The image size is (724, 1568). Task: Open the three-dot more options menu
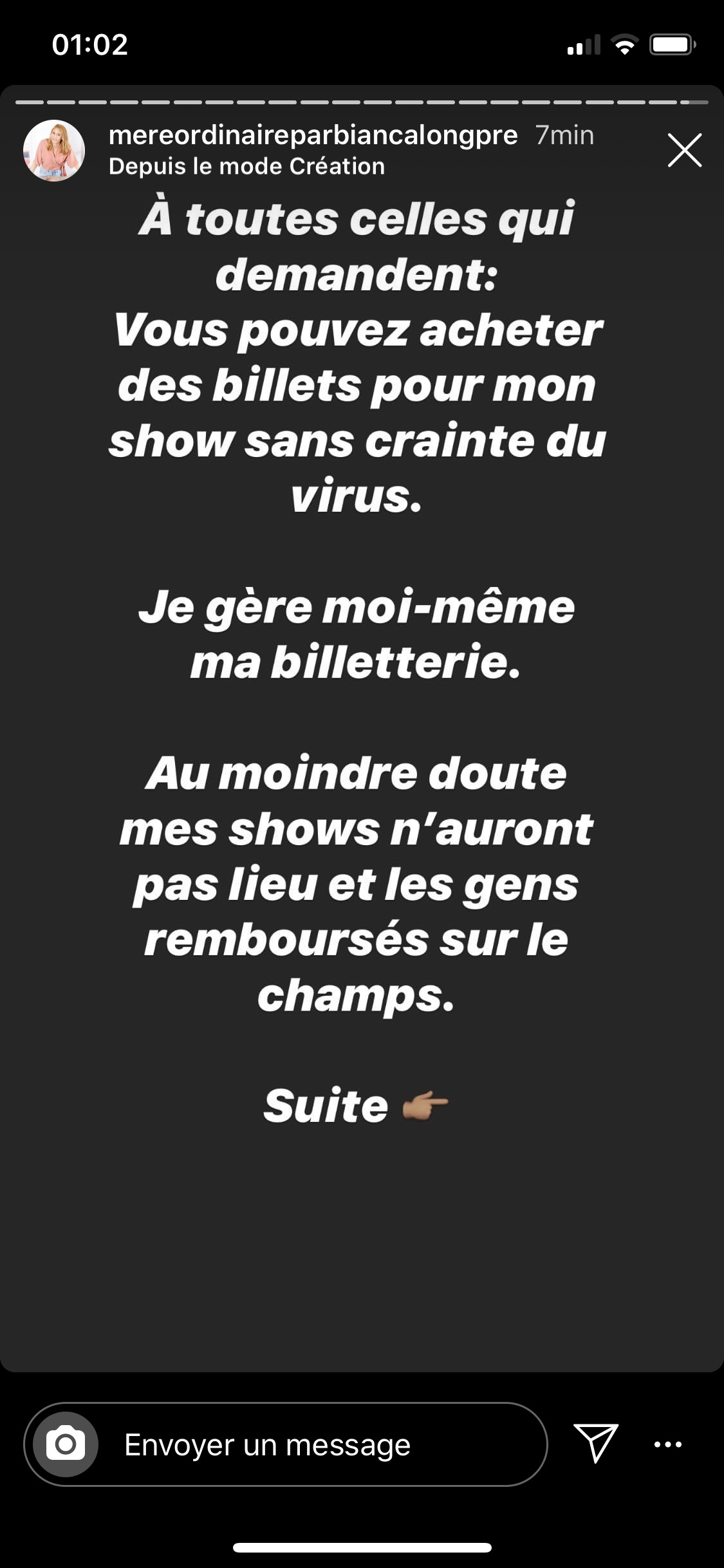pos(667,1444)
